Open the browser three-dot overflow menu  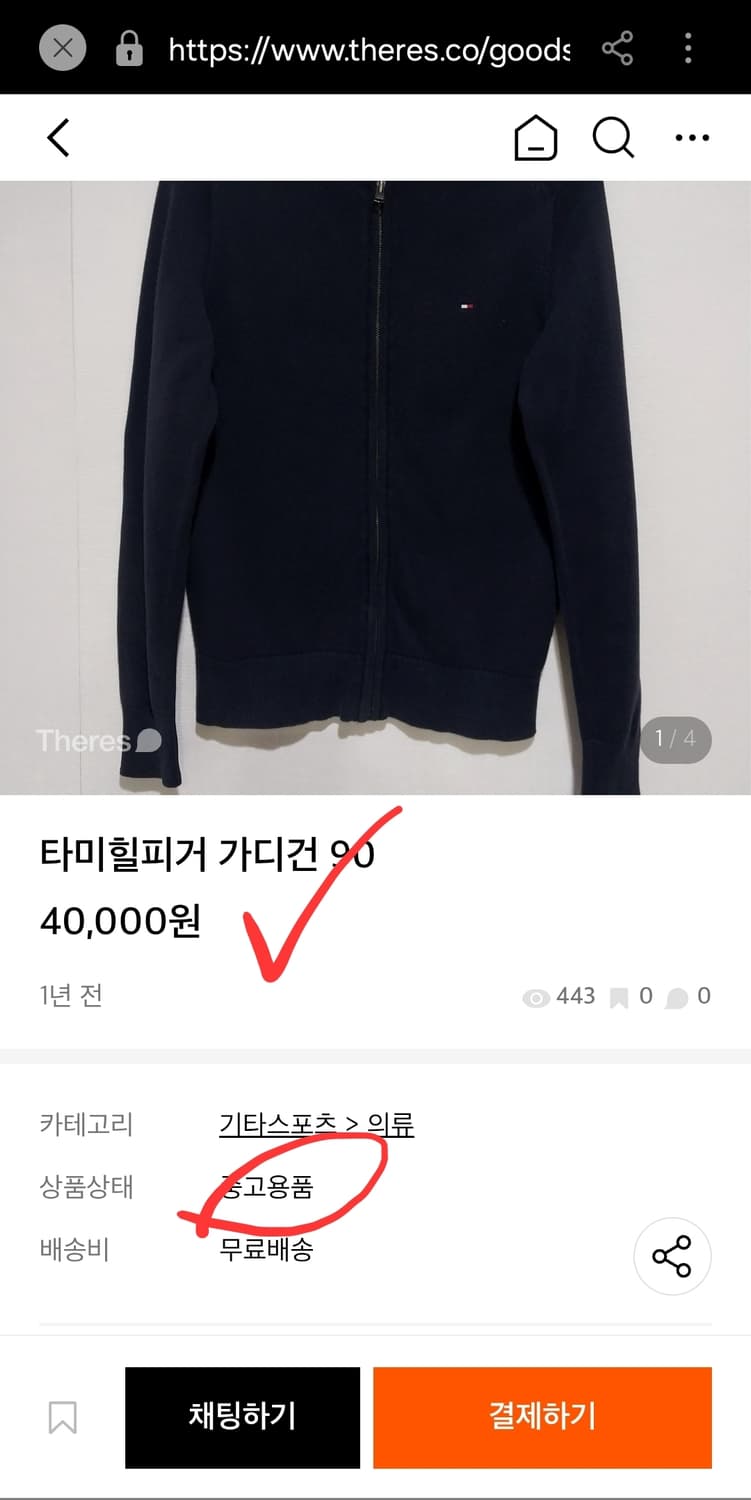tap(689, 46)
